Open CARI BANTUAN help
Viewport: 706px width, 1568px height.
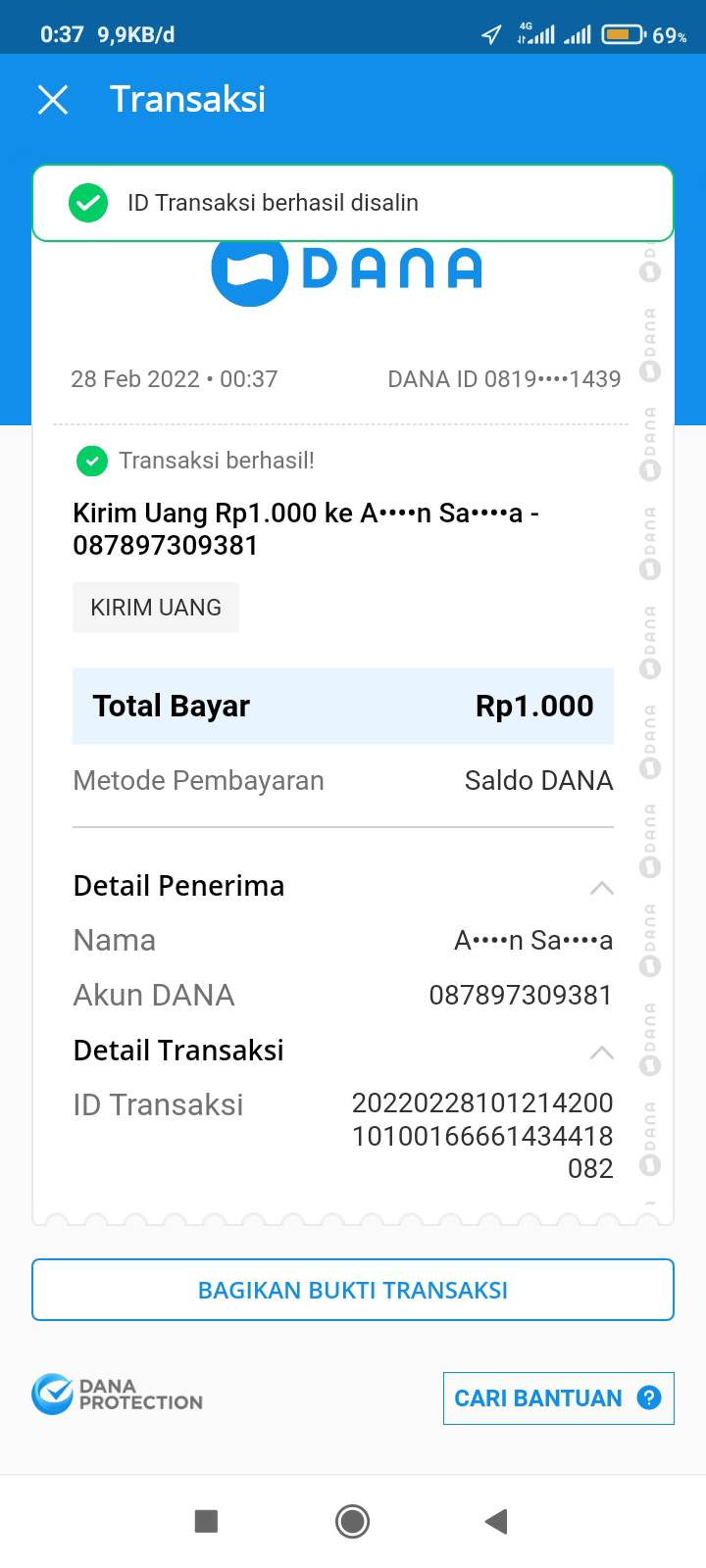pos(558,1398)
